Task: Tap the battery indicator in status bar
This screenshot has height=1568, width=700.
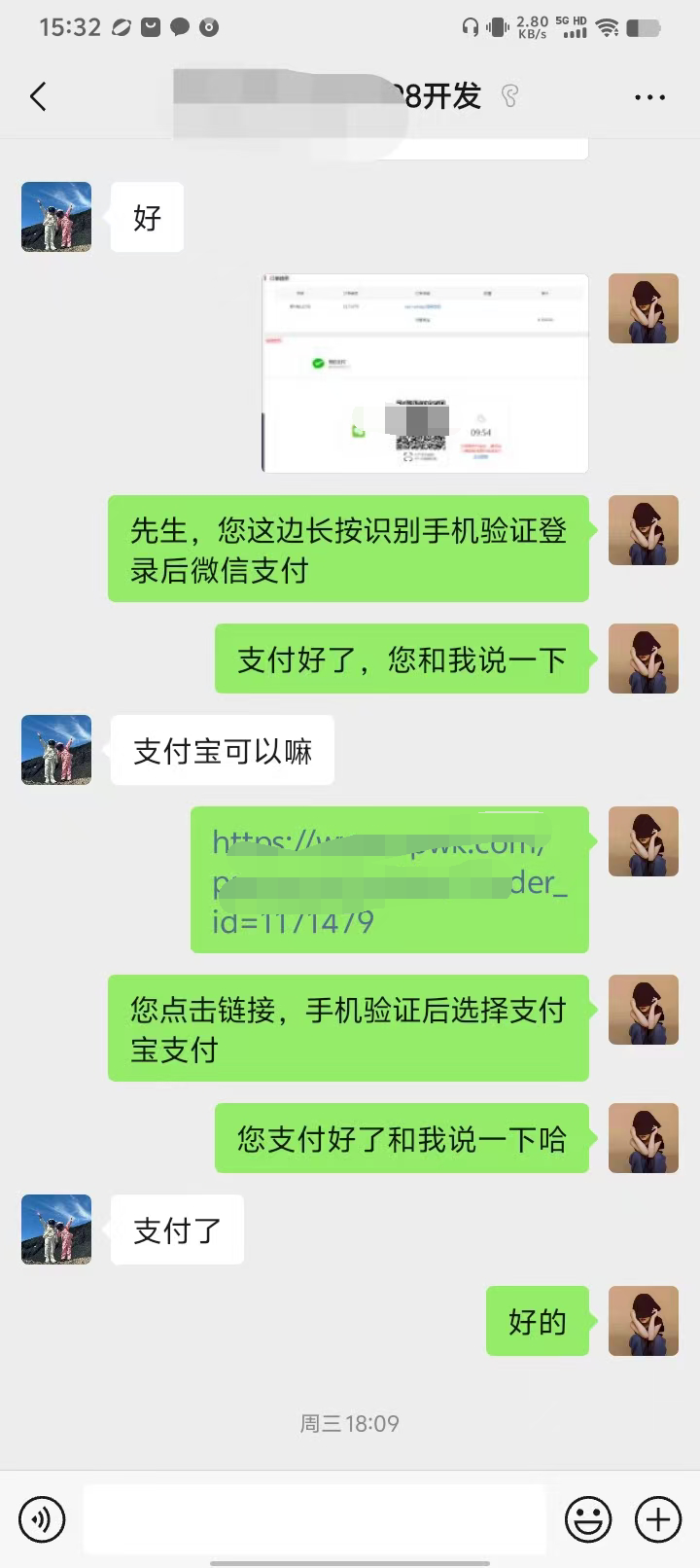Action: click(x=642, y=27)
